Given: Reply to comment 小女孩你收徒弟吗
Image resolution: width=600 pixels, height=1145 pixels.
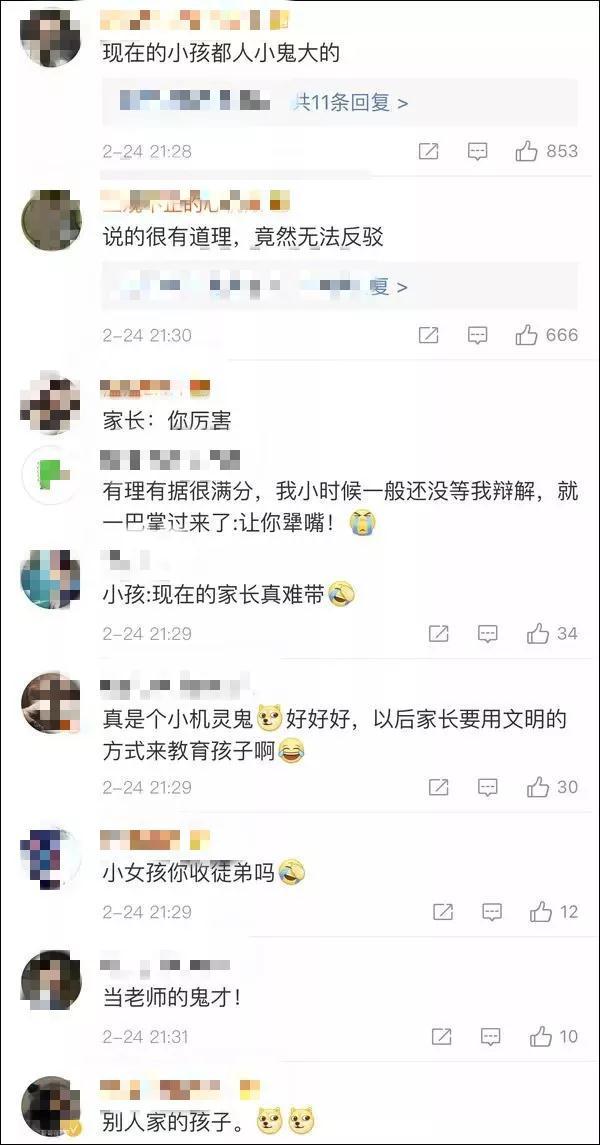Looking at the screenshot, I should [492, 912].
